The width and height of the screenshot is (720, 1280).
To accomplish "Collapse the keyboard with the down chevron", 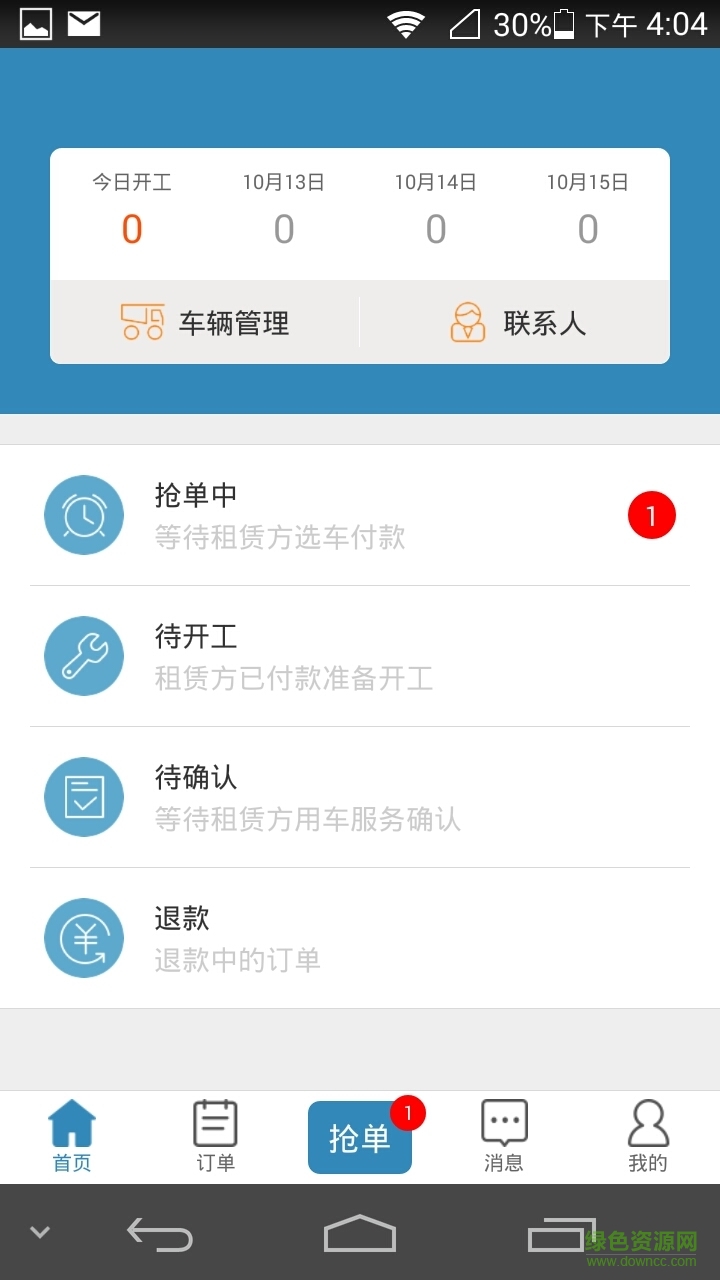I will pos(37,1237).
